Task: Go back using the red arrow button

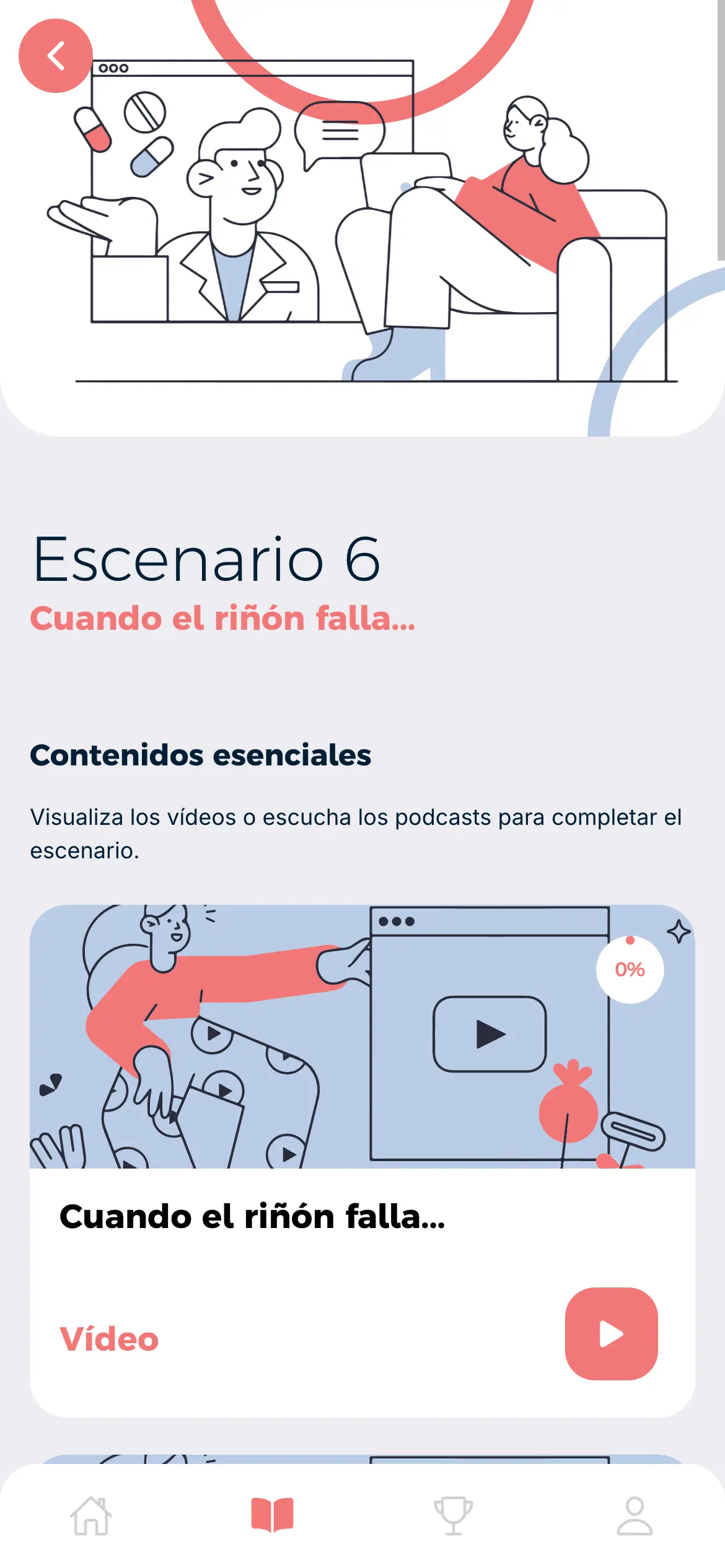Action: coord(56,56)
